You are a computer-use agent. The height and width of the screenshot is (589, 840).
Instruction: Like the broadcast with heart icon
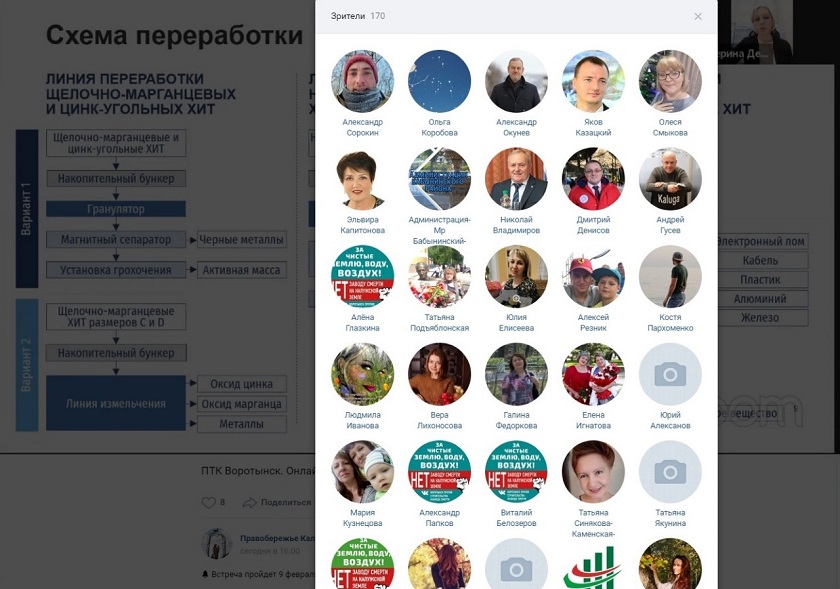pos(209,503)
